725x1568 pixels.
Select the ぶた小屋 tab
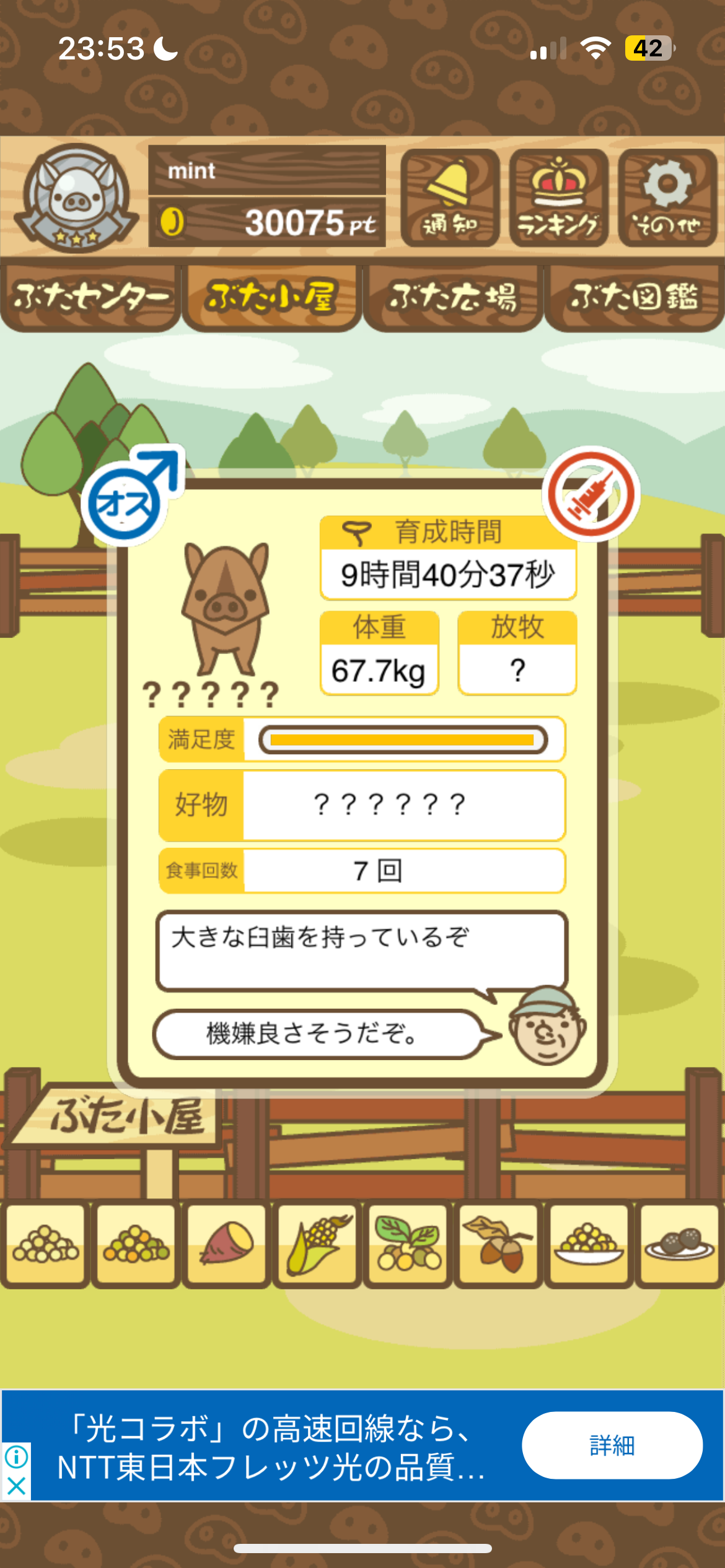pos(271,297)
